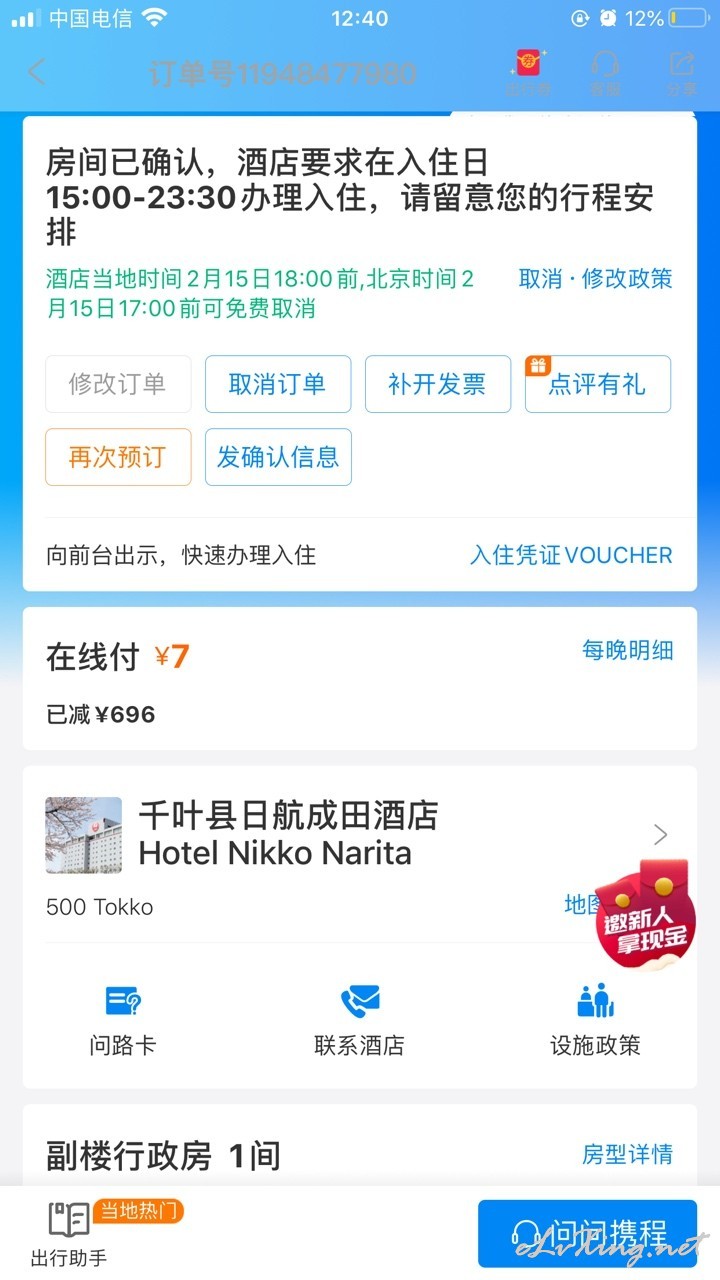Open 入住凭证 VOUCHER link

click(x=571, y=555)
